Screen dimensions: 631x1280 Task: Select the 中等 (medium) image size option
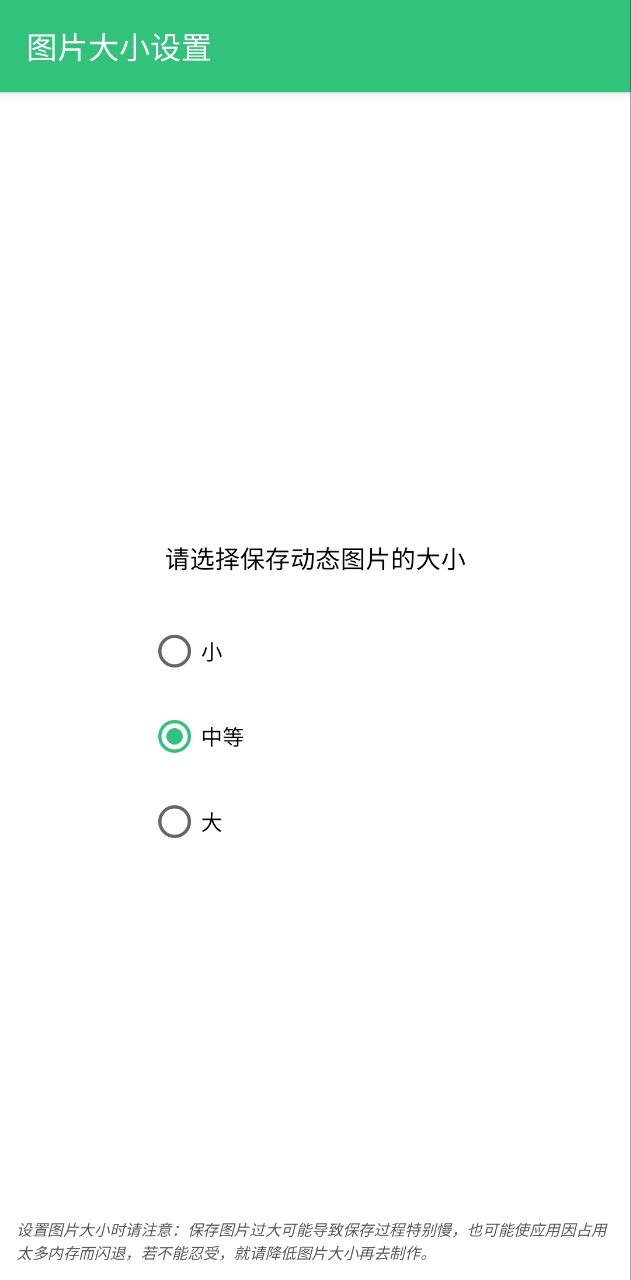click(200, 737)
